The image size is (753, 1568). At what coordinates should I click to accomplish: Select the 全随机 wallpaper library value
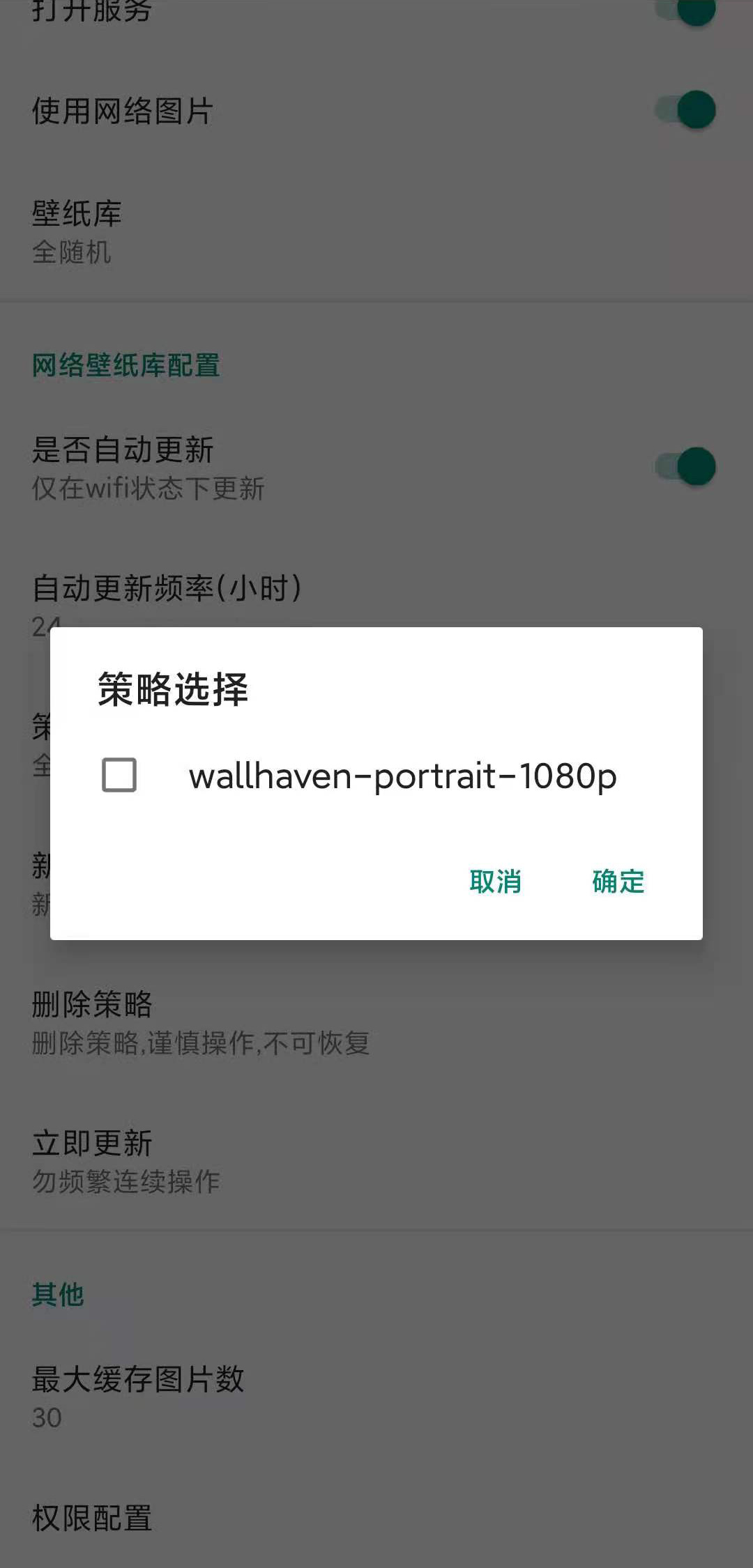pyautogui.click(x=70, y=254)
